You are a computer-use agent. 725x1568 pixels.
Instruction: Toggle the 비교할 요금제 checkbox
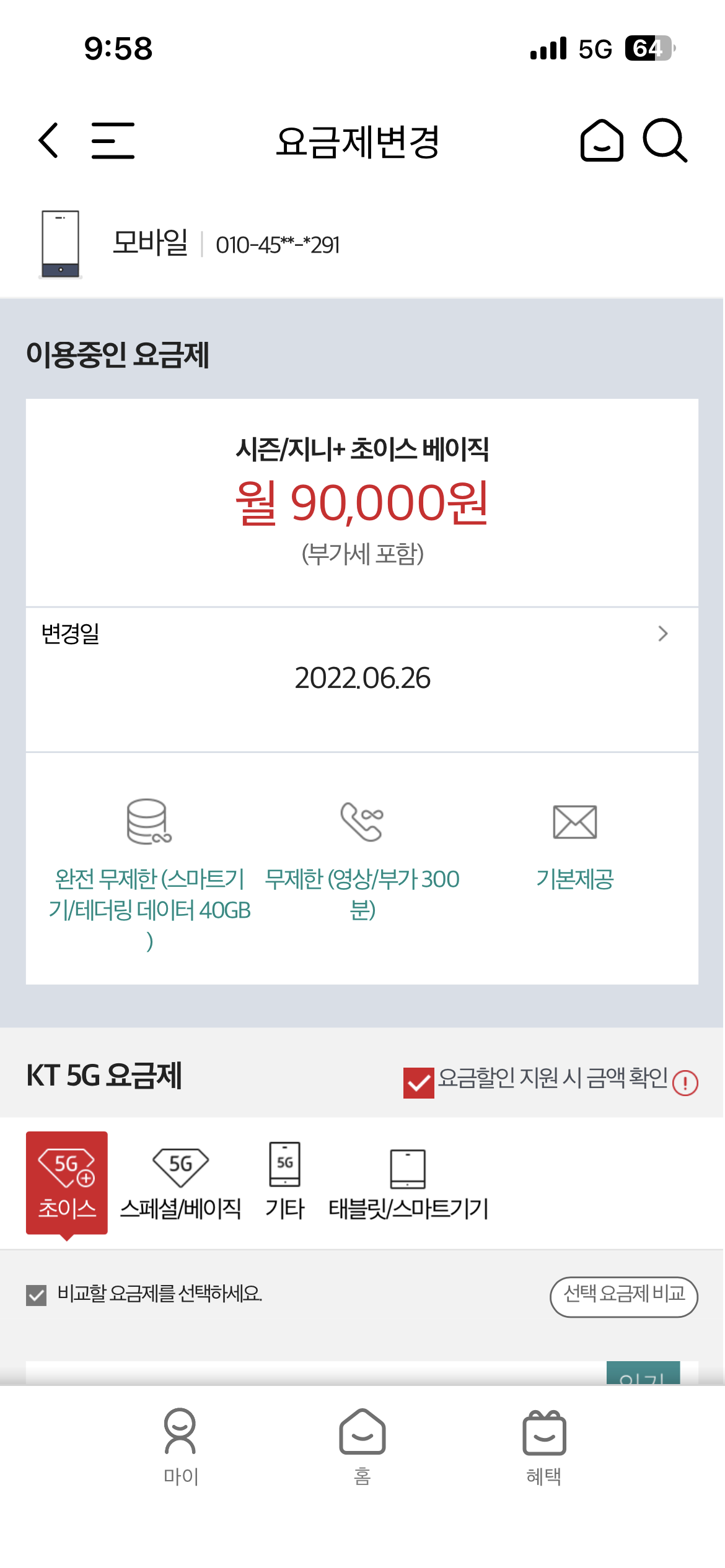click(37, 1295)
